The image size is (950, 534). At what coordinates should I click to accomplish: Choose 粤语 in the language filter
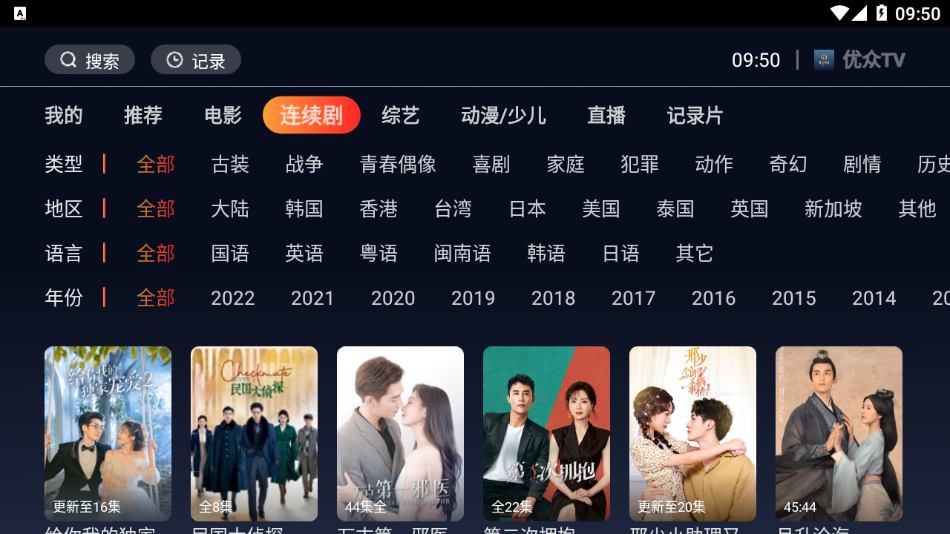click(x=379, y=253)
